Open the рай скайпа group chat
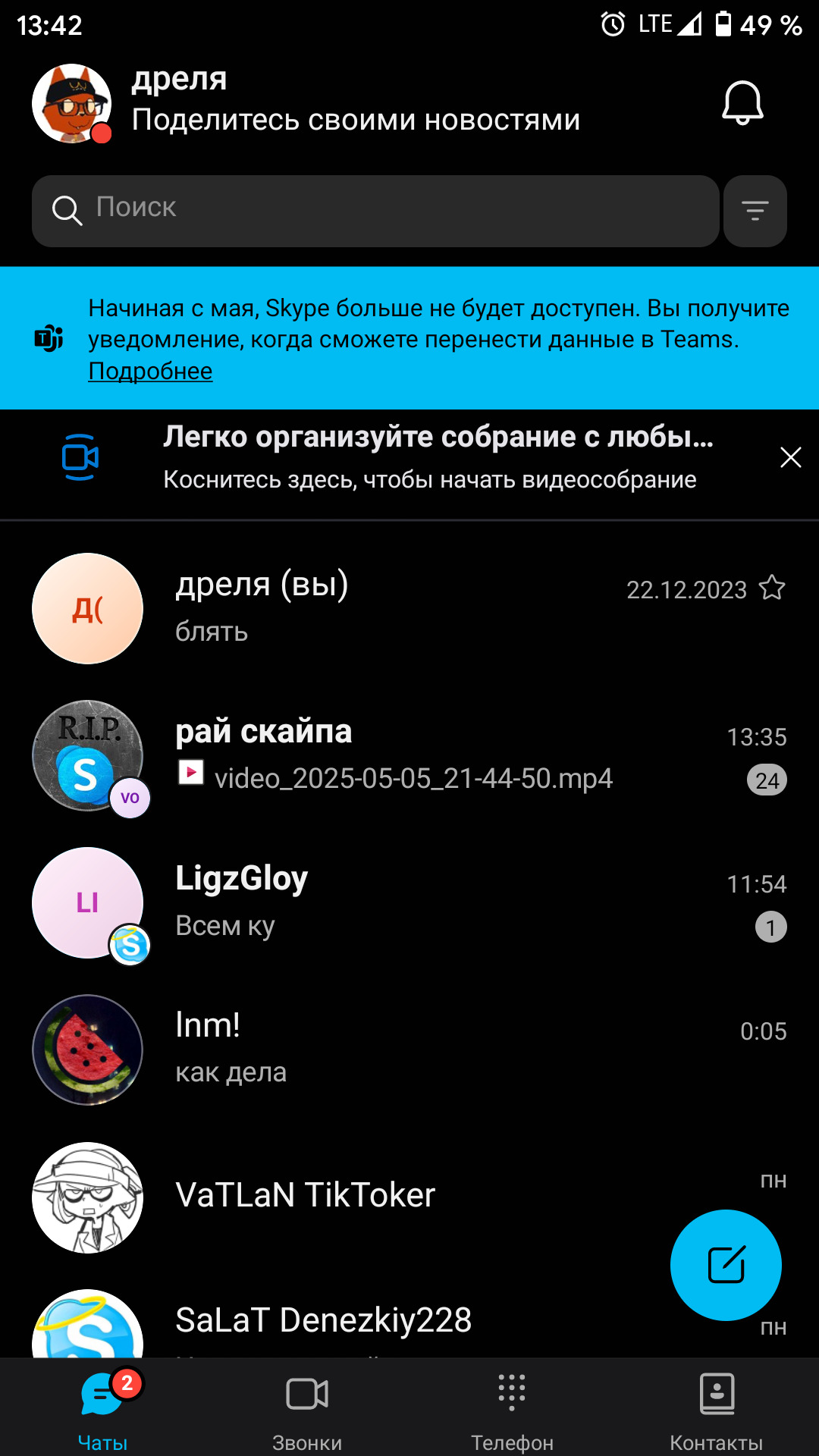 point(379,755)
